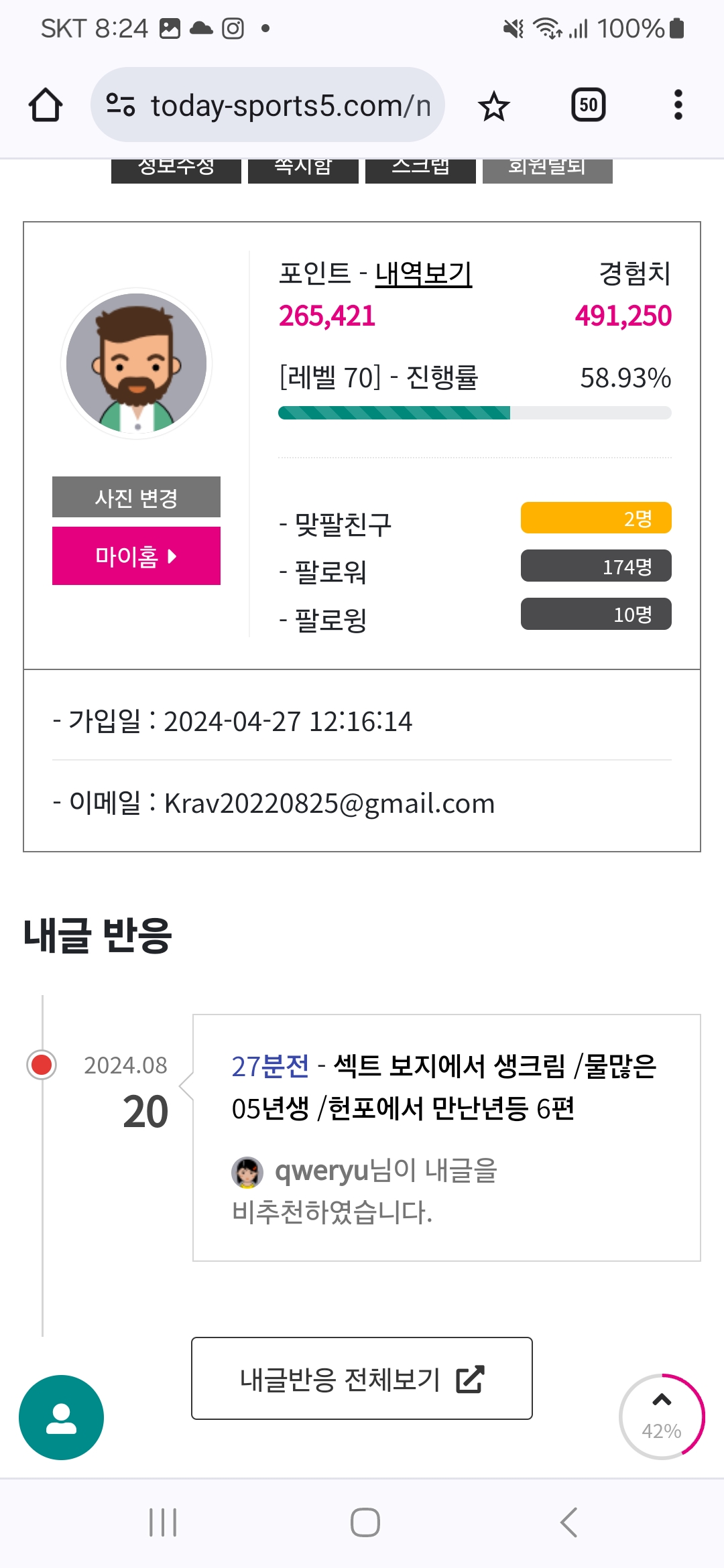Go back using system back button
Viewport: 724px width, 1568px height.
coord(568,1522)
